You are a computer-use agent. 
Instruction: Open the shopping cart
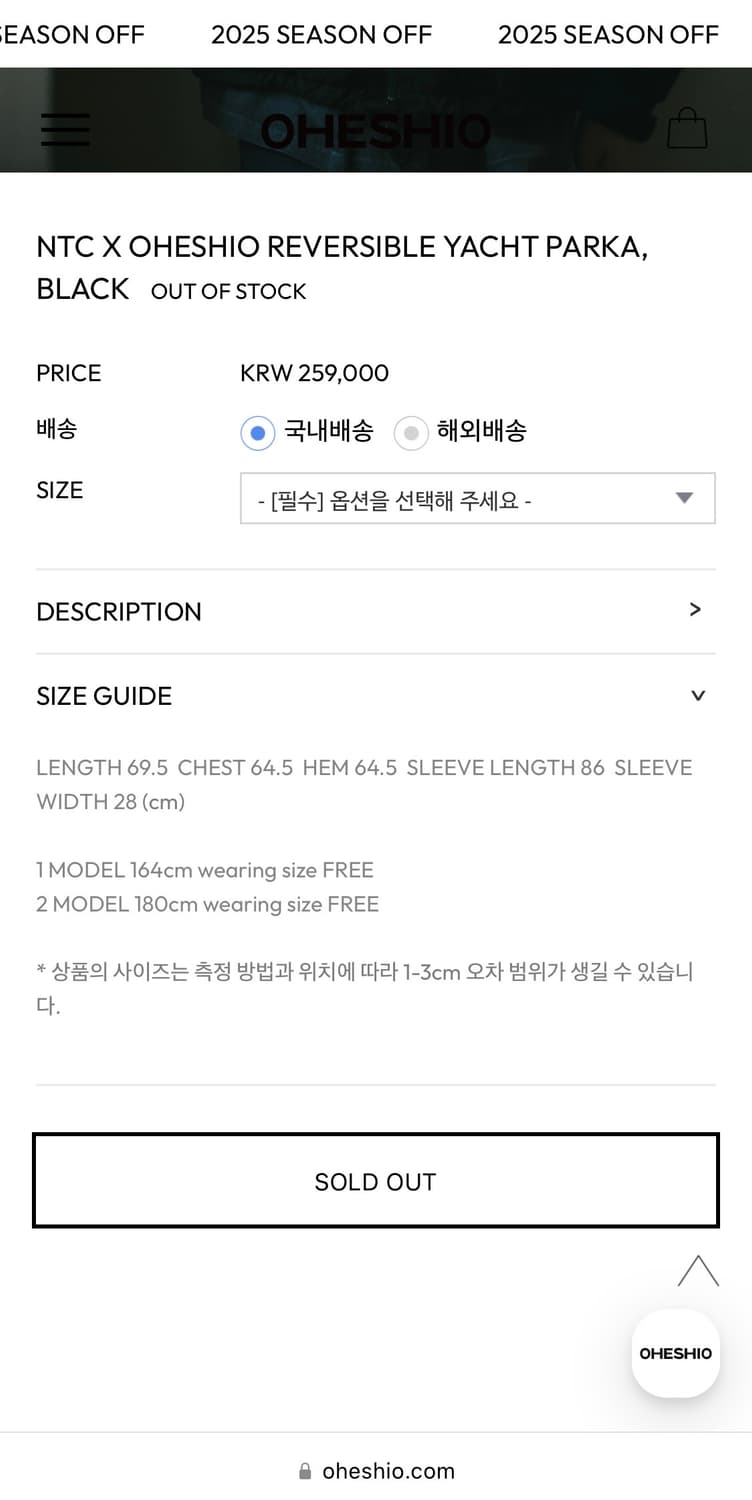pyautogui.click(x=687, y=129)
